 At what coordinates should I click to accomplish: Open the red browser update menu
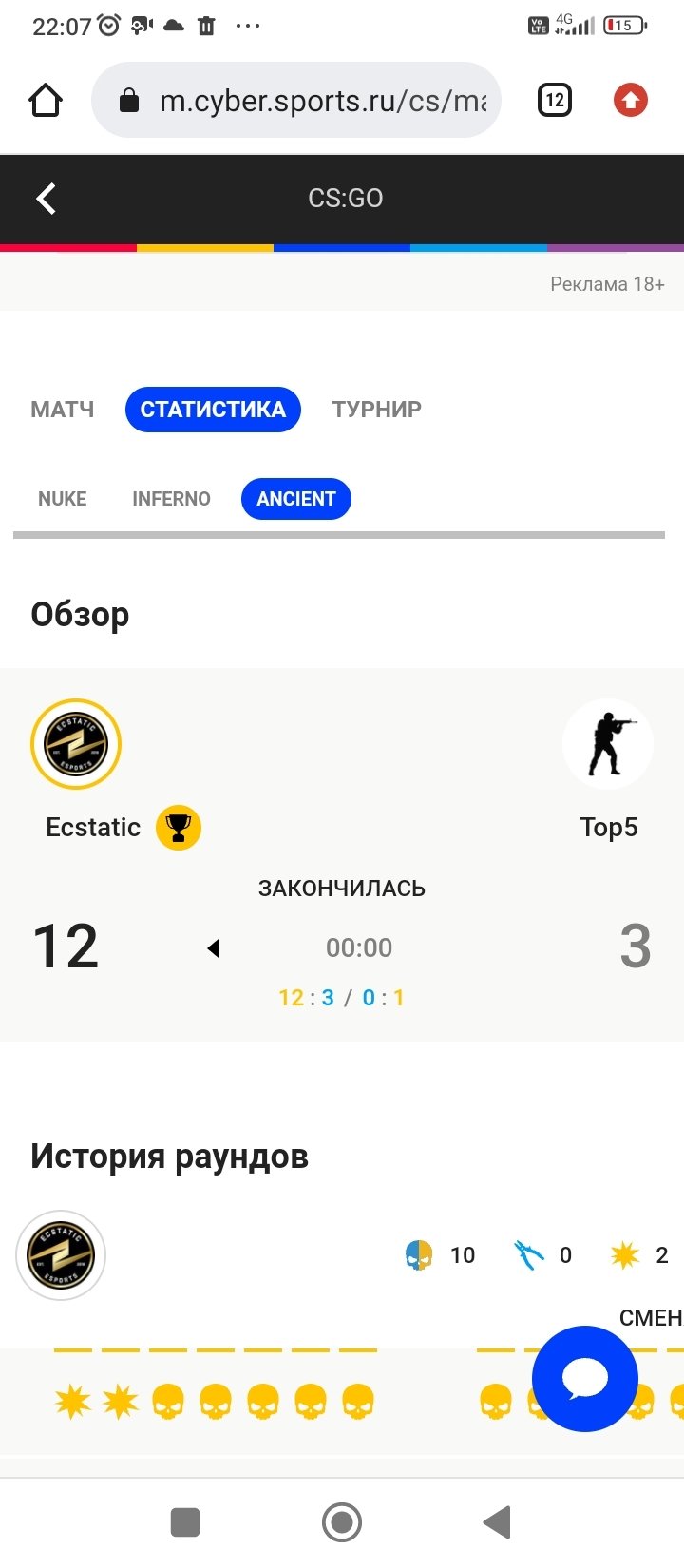(630, 101)
